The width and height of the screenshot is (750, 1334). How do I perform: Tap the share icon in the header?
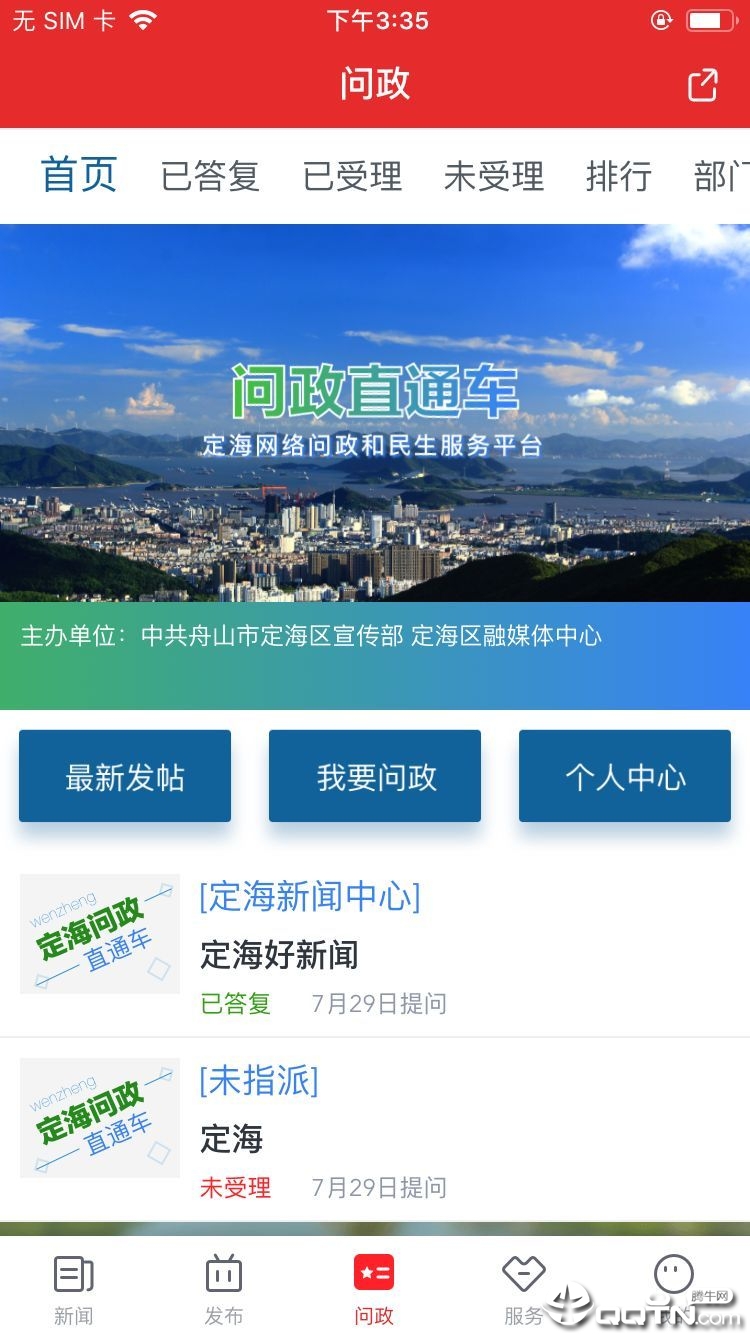pyautogui.click(x=703, y=85)
